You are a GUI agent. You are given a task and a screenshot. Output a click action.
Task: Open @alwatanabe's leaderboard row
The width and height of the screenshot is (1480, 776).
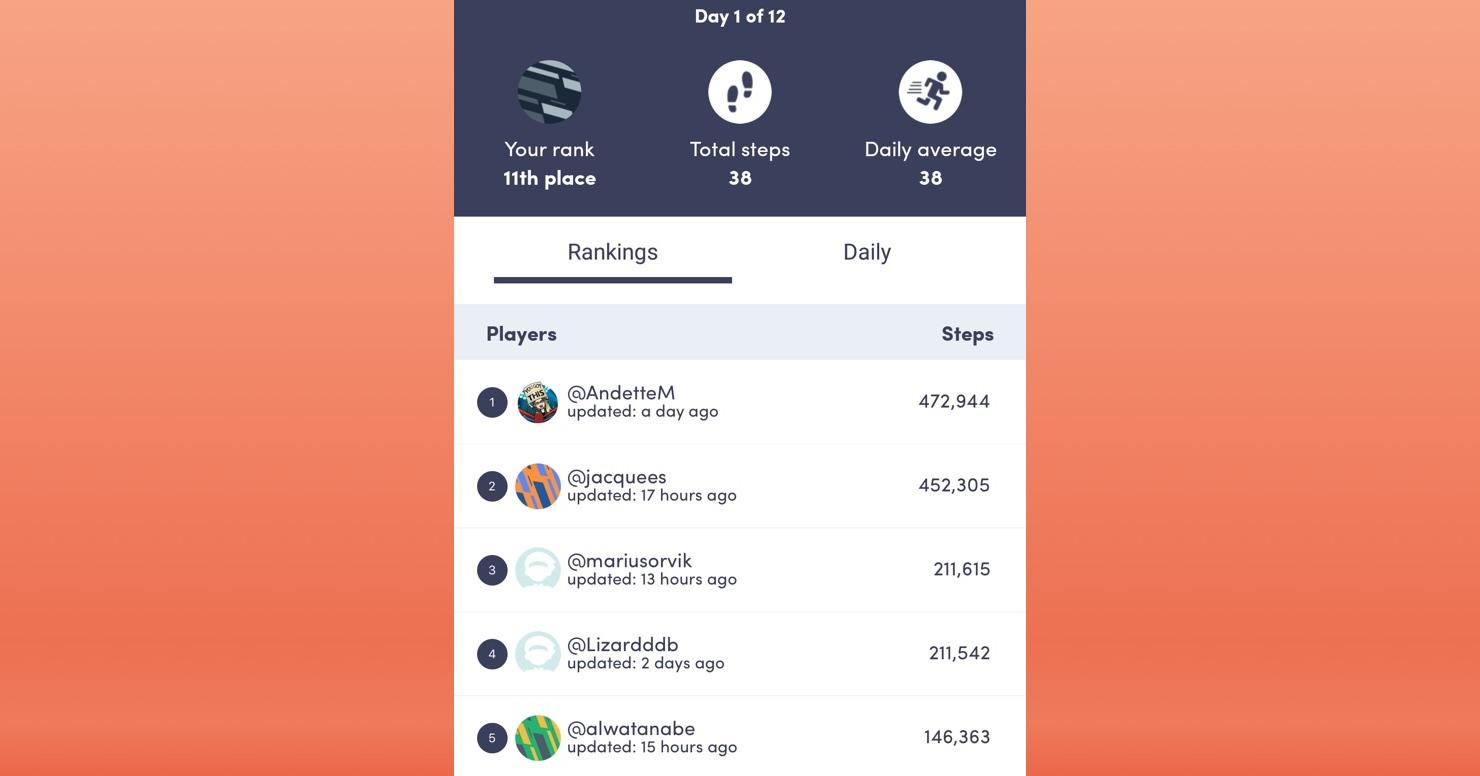(x=739, y=737)
